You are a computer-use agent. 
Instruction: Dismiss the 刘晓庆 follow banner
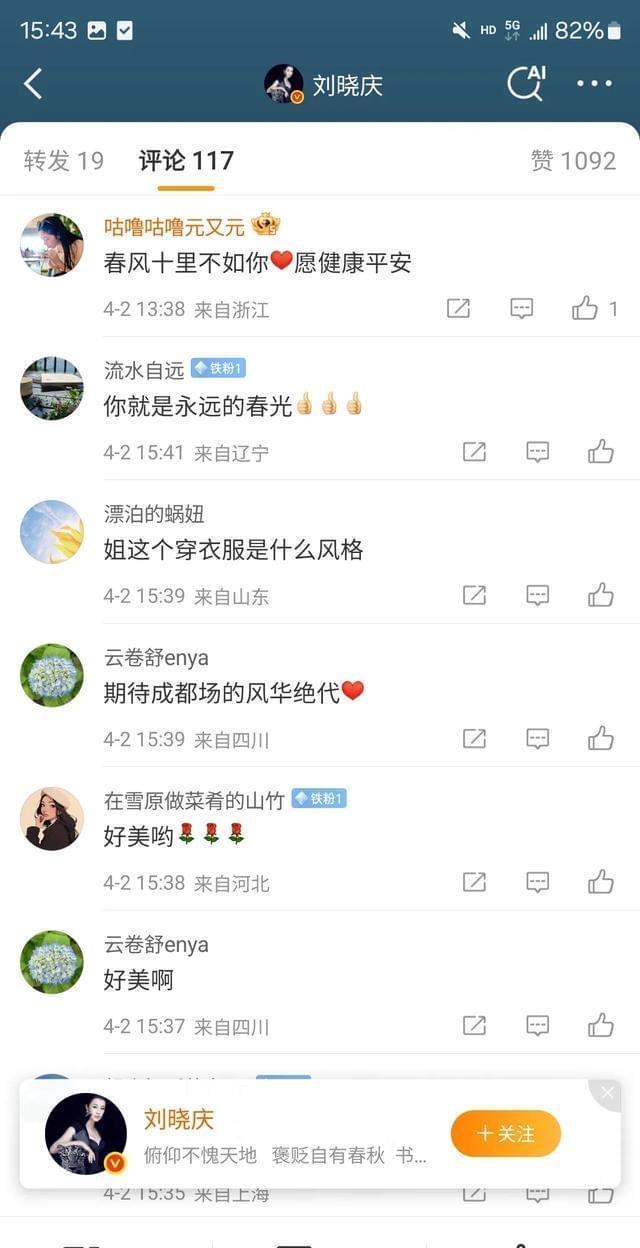coord(607,1093)
